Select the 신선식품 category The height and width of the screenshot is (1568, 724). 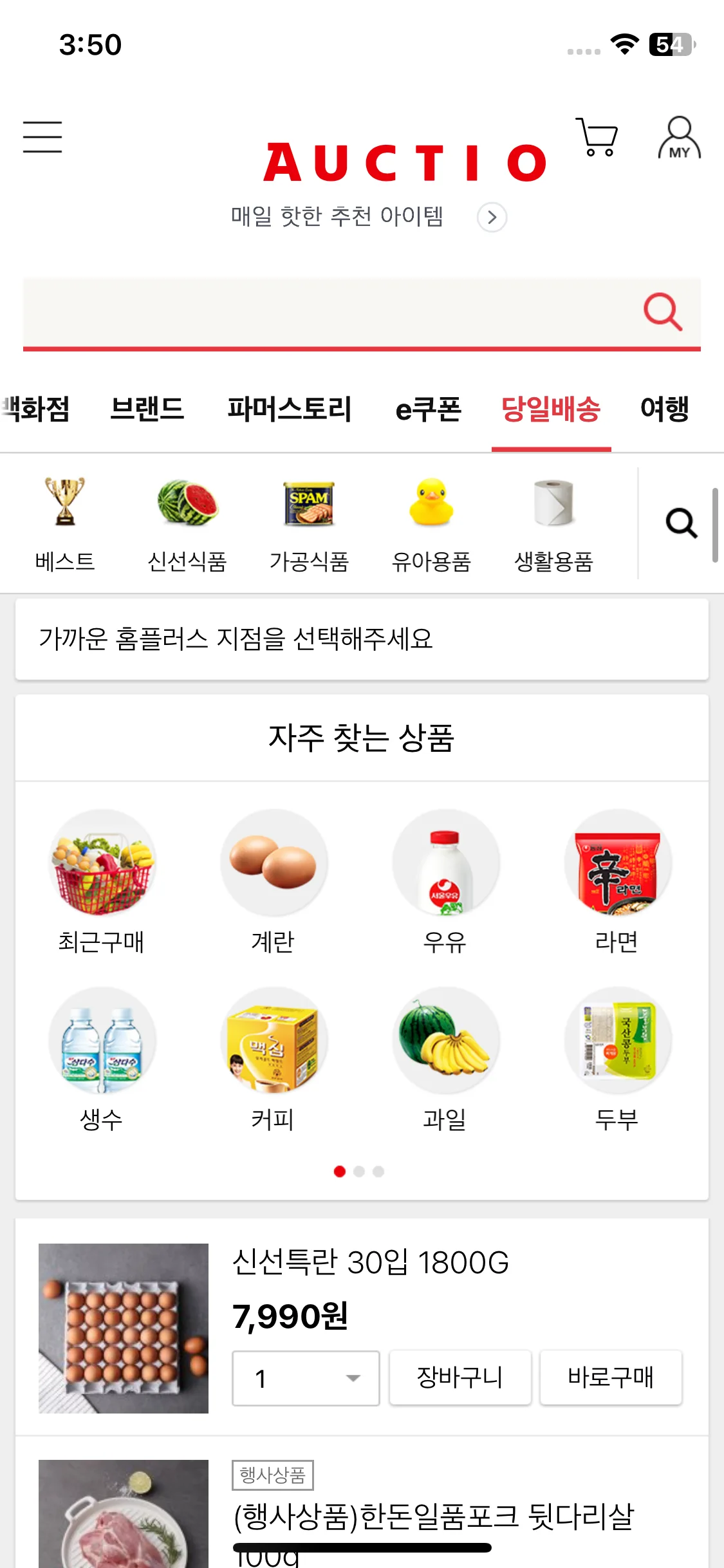[x=187, y=525]
